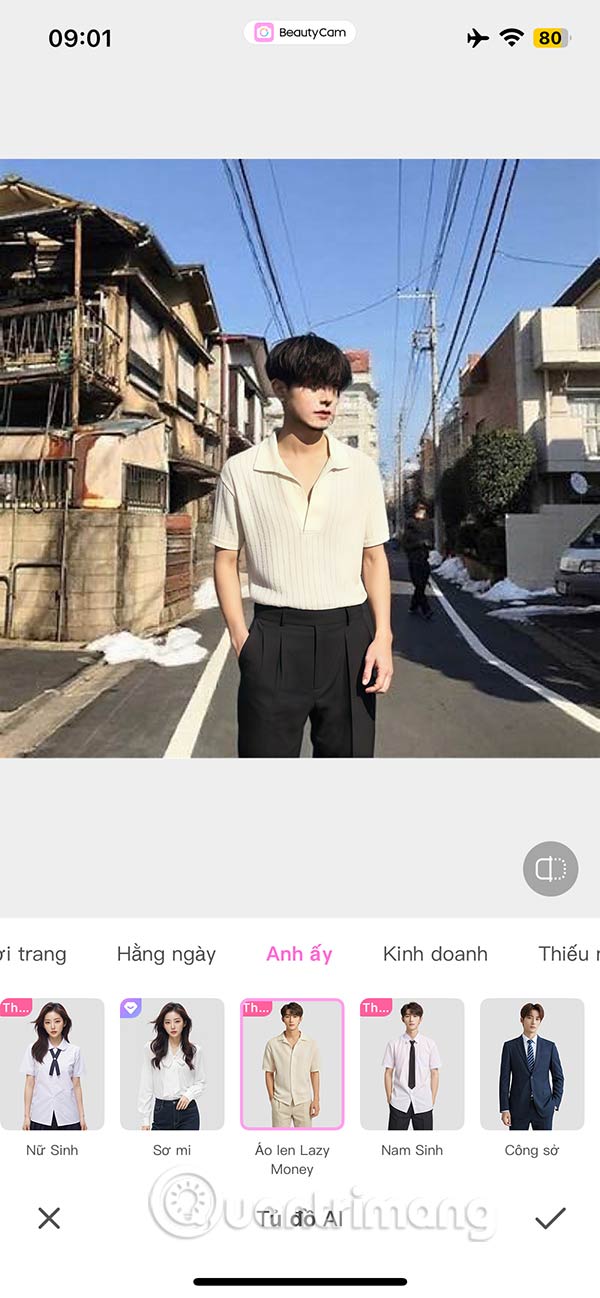Switch to the Hằng ngày category
The image size is (600, 1298).
(166, 953)
